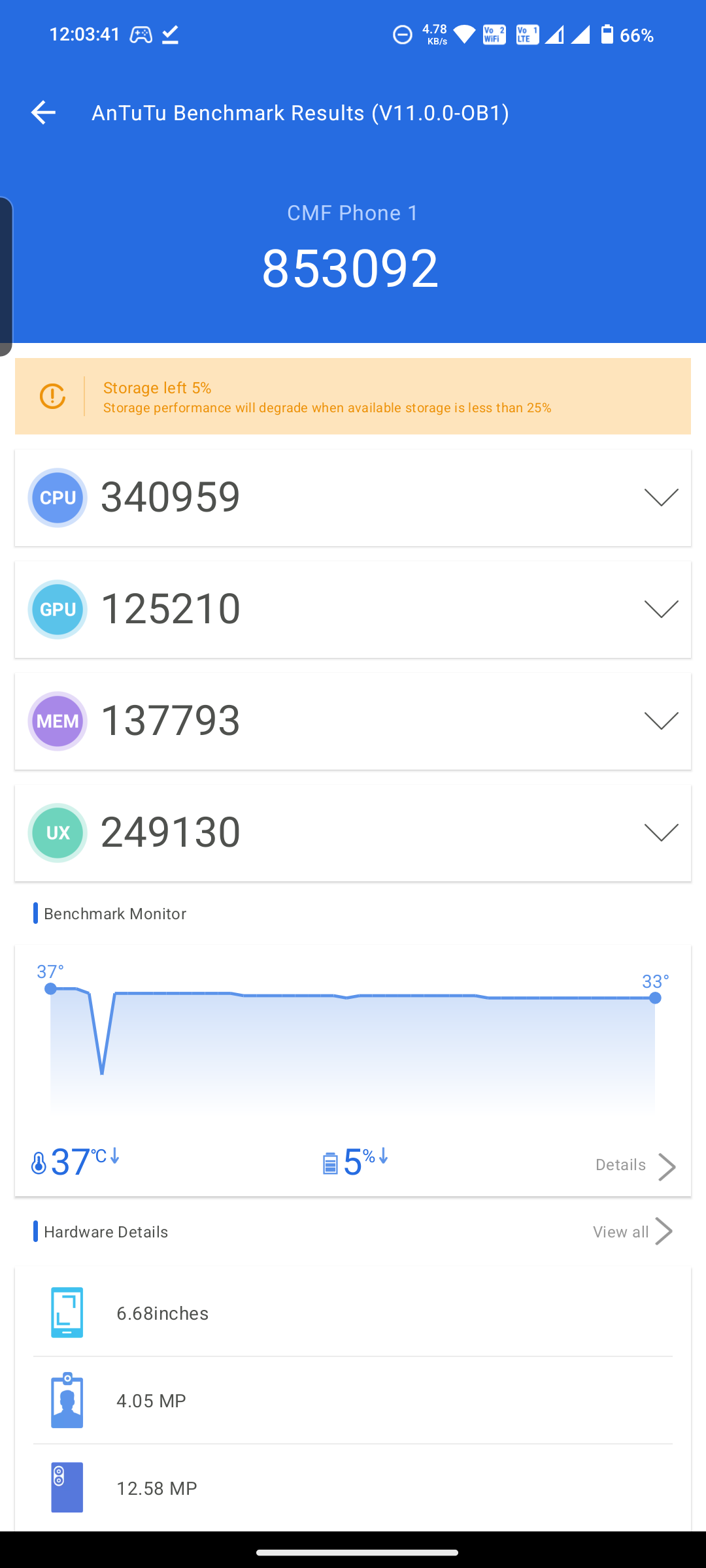Expand the GPU score 125210 details
This screenshot has width=706, height=1568.
[x=661, y=609]
